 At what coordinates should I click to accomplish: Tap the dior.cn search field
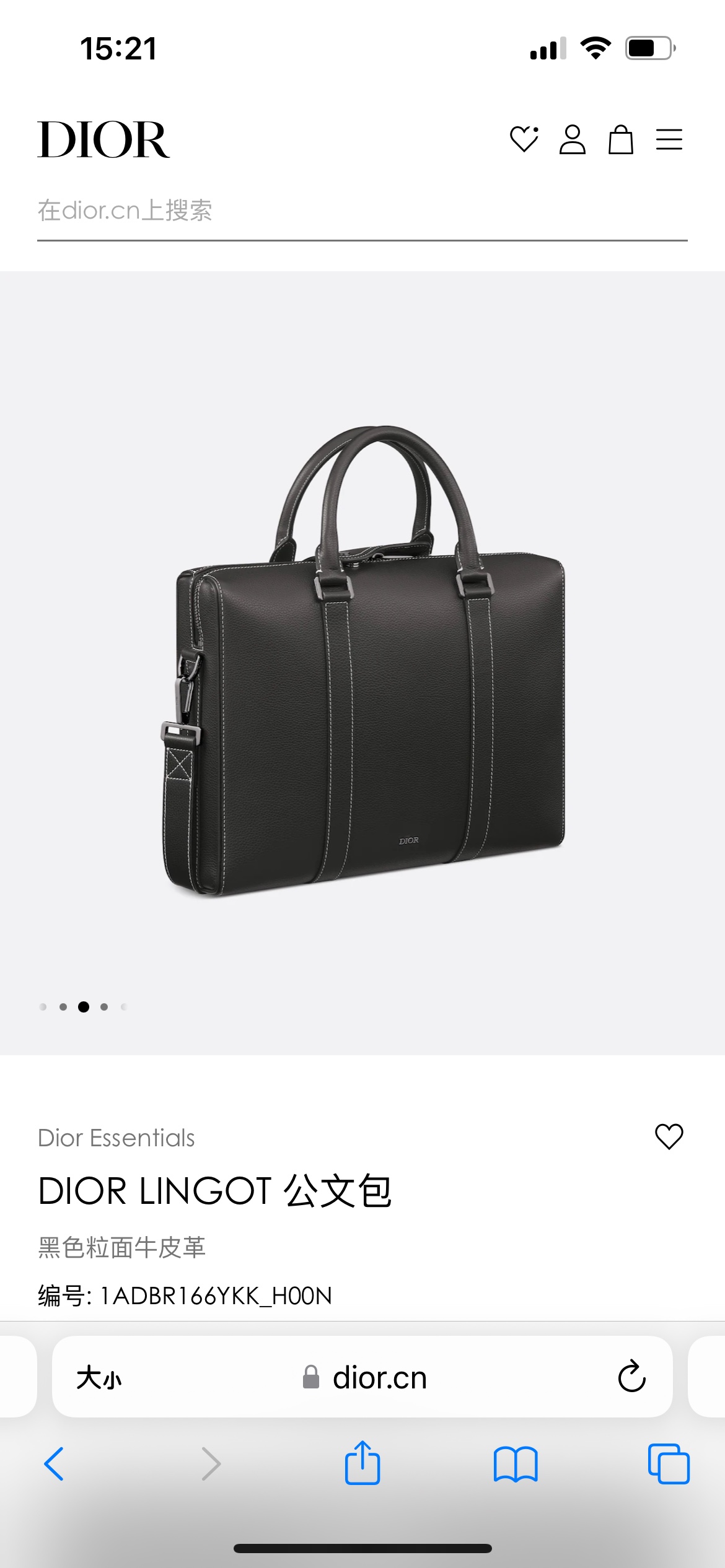click(362, 211)
